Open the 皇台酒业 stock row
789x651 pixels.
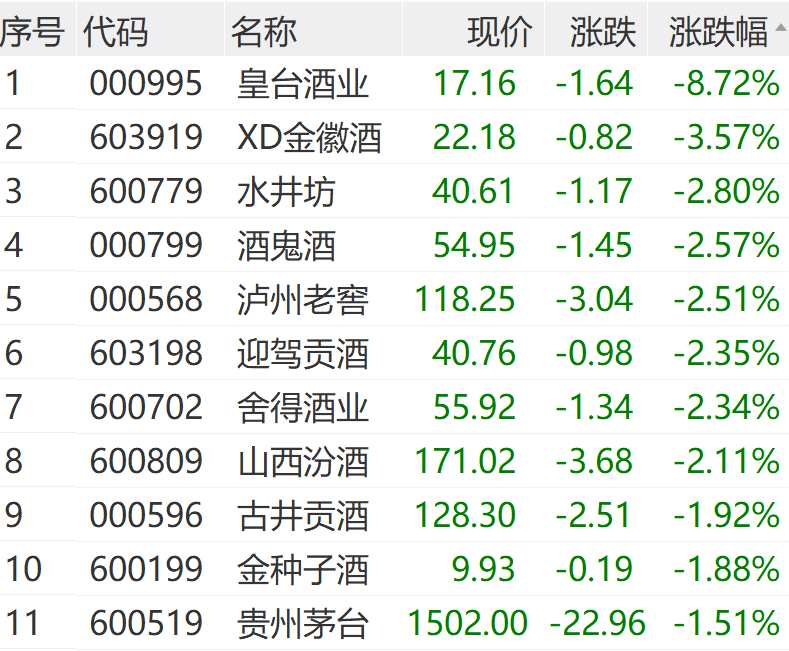(x=303, y=83)
